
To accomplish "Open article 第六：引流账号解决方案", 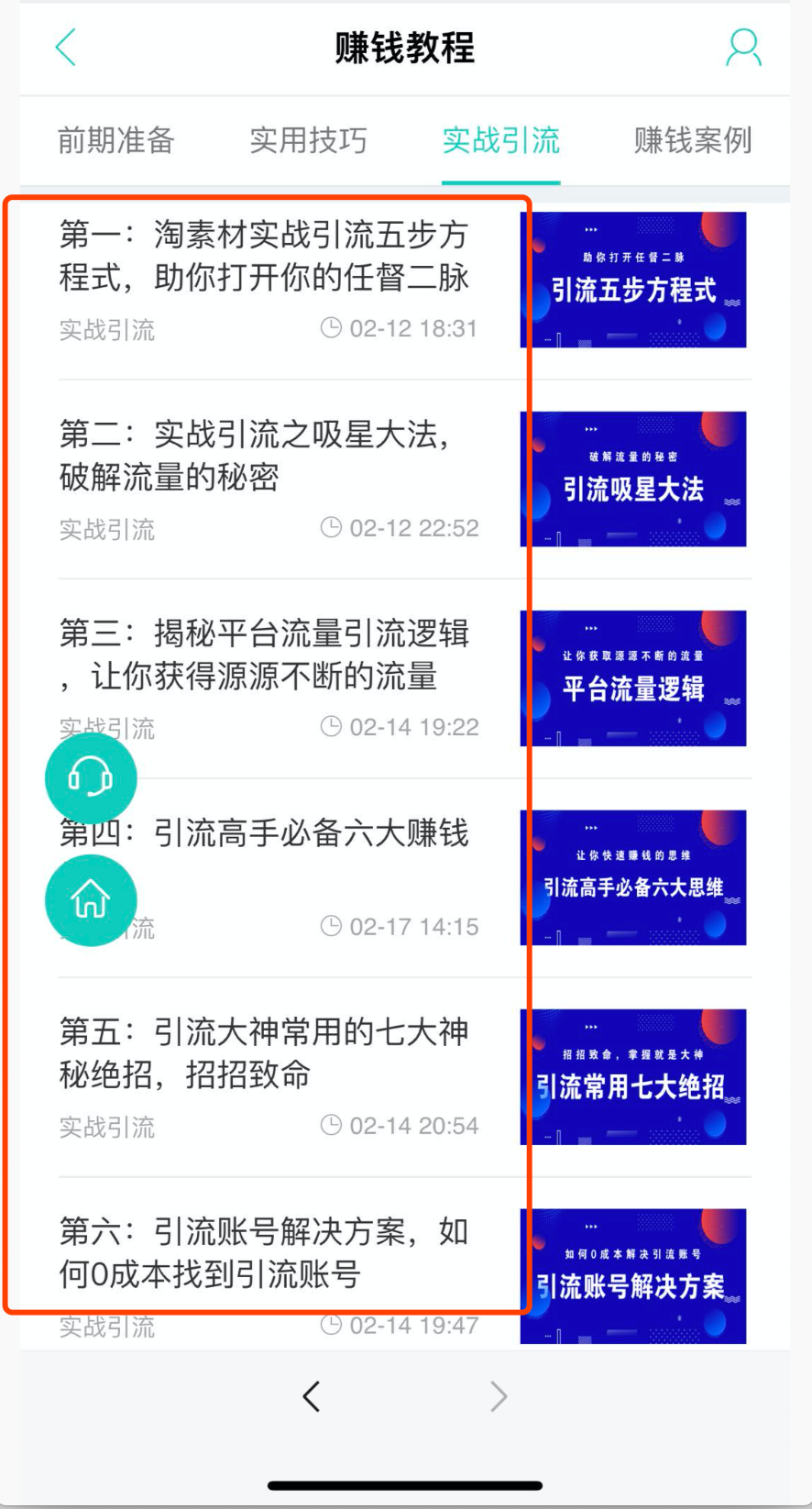I will coord(264,1252).
